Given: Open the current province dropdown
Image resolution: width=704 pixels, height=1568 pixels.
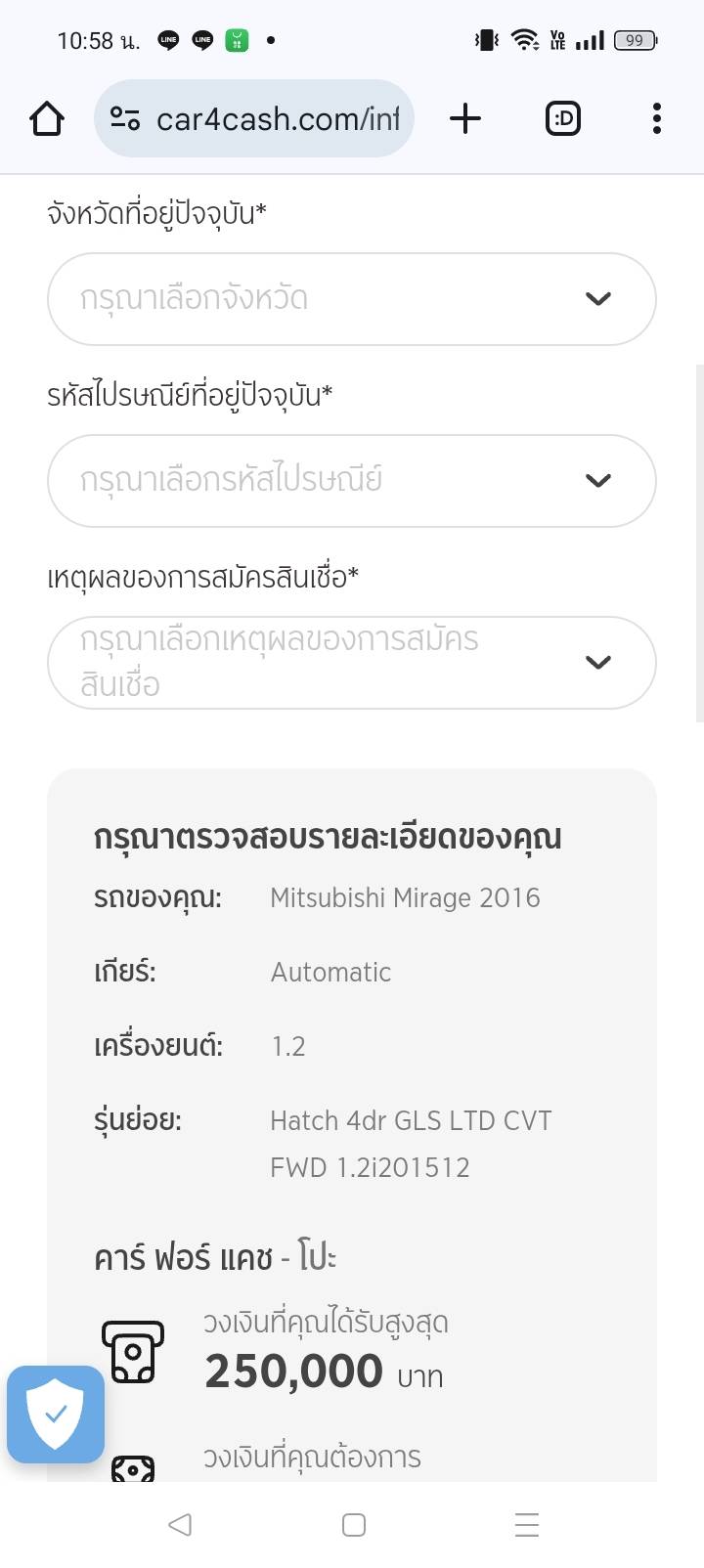Looking at the screenshot, I should click(351, 299).
